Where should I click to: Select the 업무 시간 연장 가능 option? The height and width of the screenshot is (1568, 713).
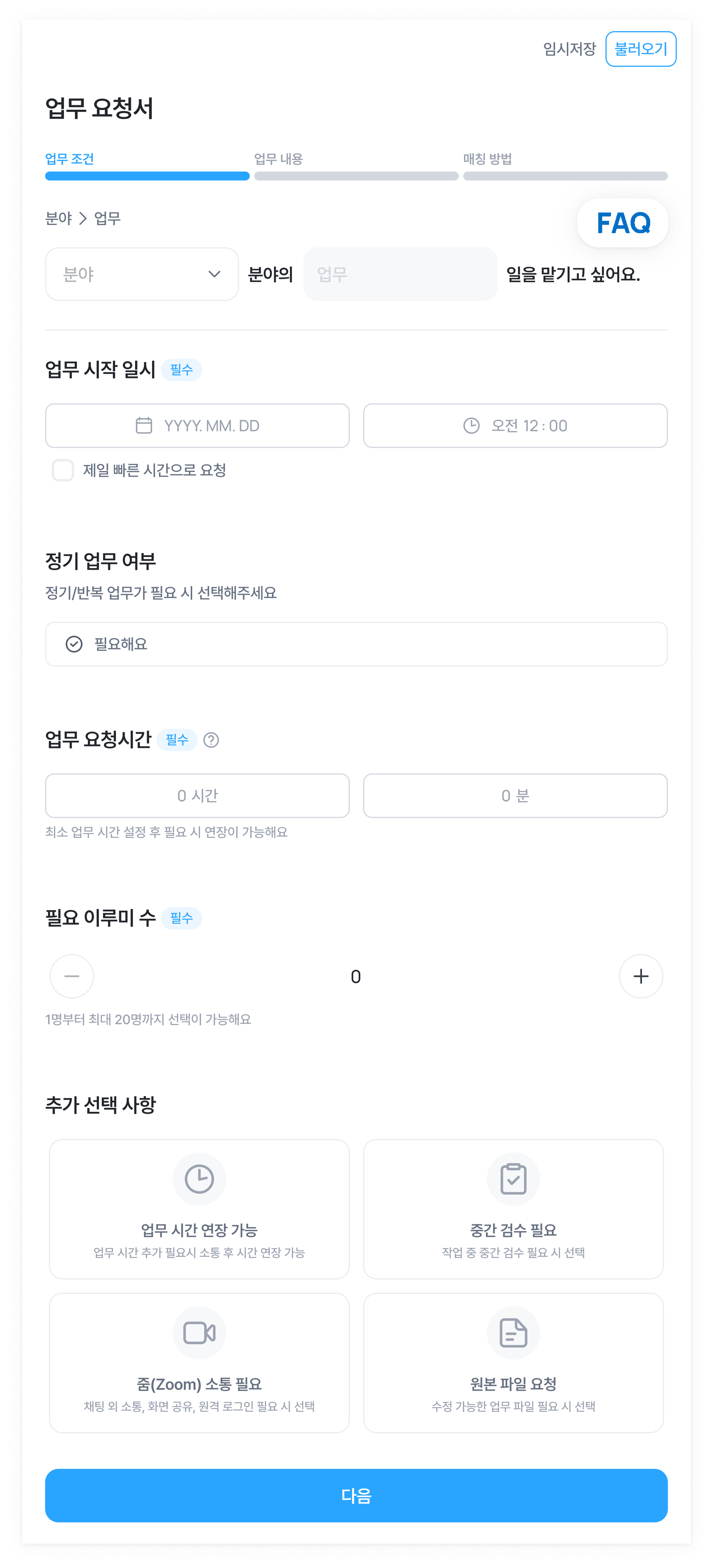pos(199,1209)
